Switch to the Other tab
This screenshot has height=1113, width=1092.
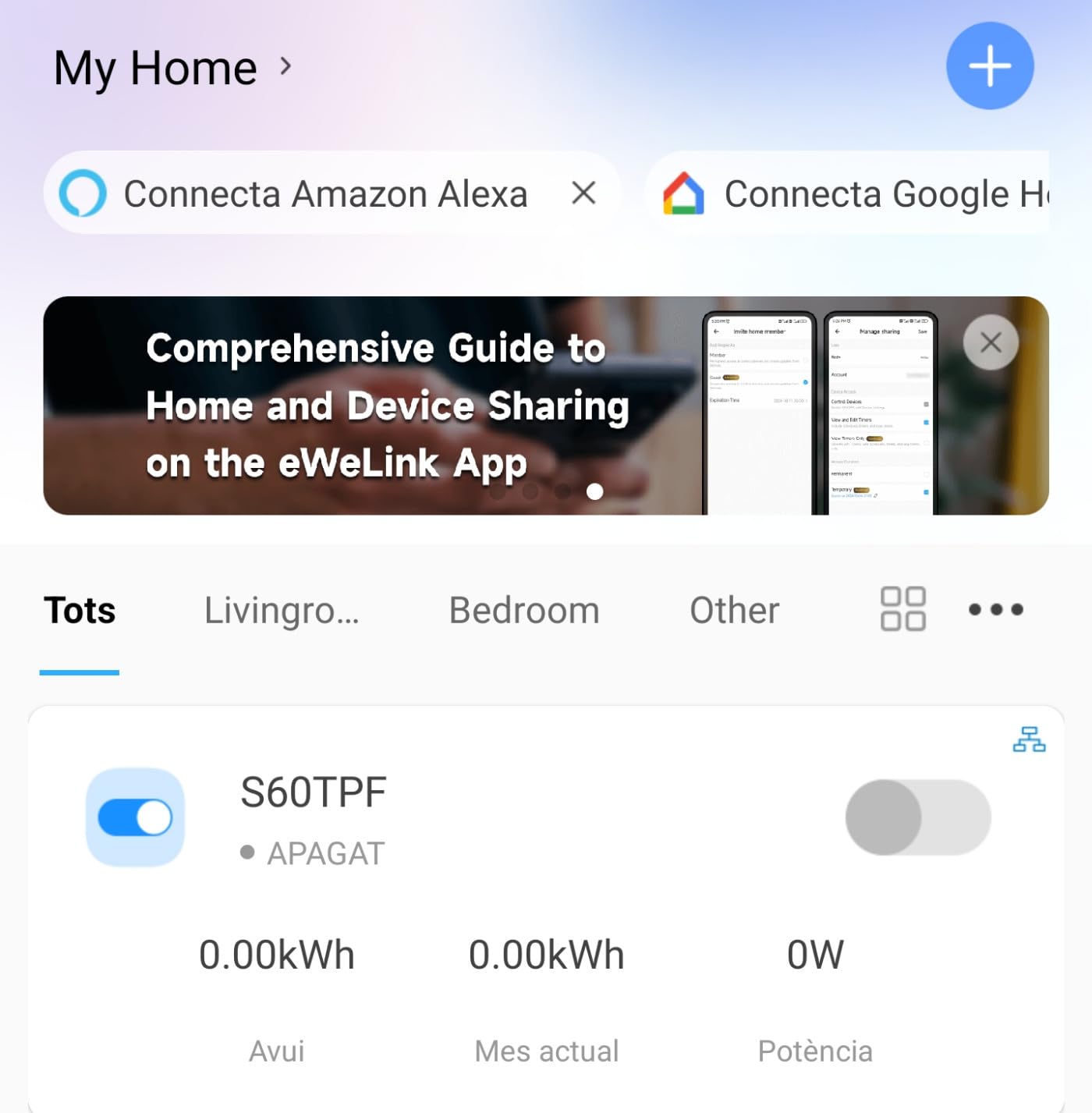click(x=734, y=610)
